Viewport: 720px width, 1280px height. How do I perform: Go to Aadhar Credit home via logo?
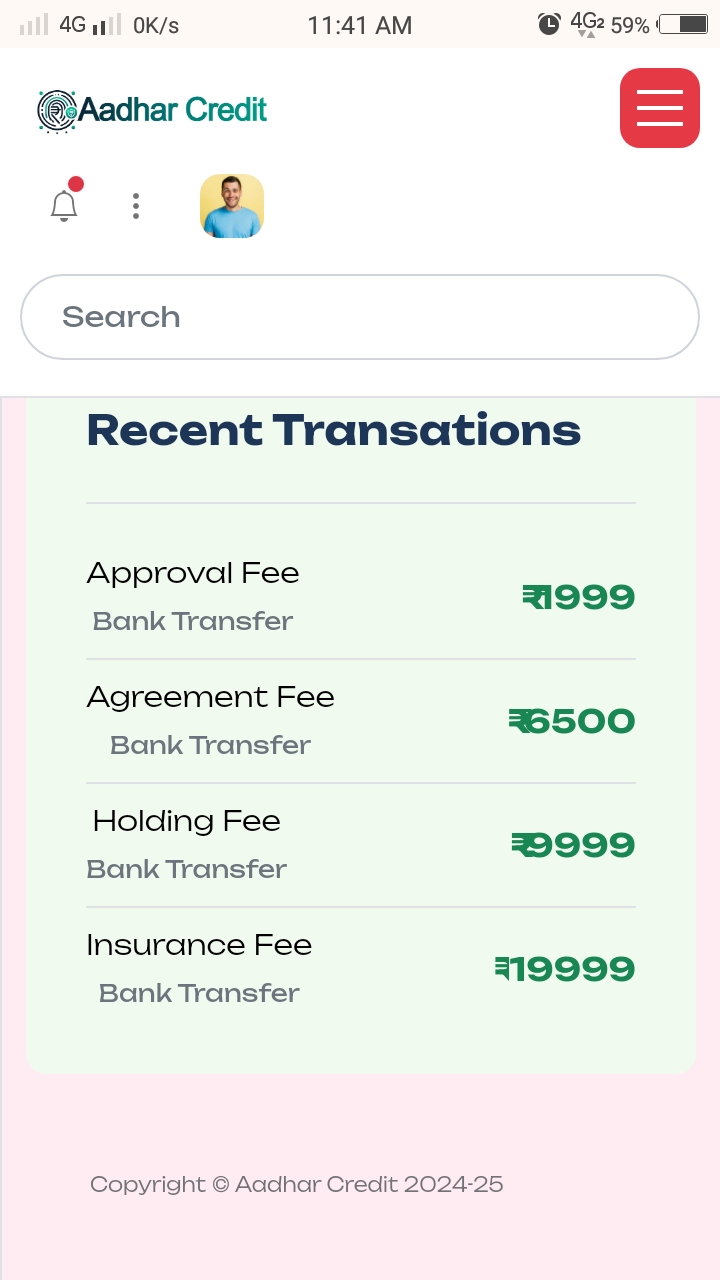[153, 110]
